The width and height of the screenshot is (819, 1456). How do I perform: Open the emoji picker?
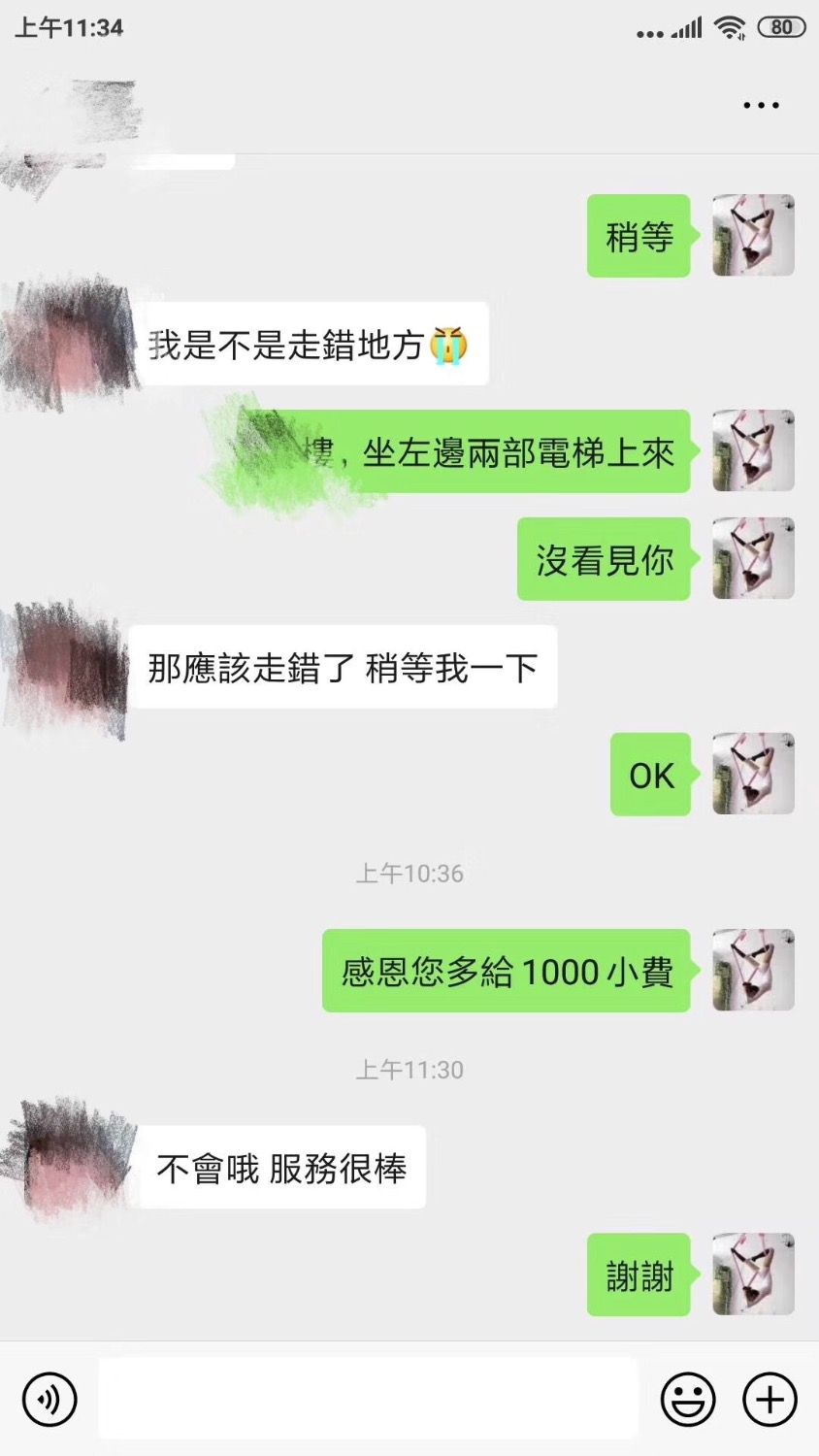[688, 1399]
